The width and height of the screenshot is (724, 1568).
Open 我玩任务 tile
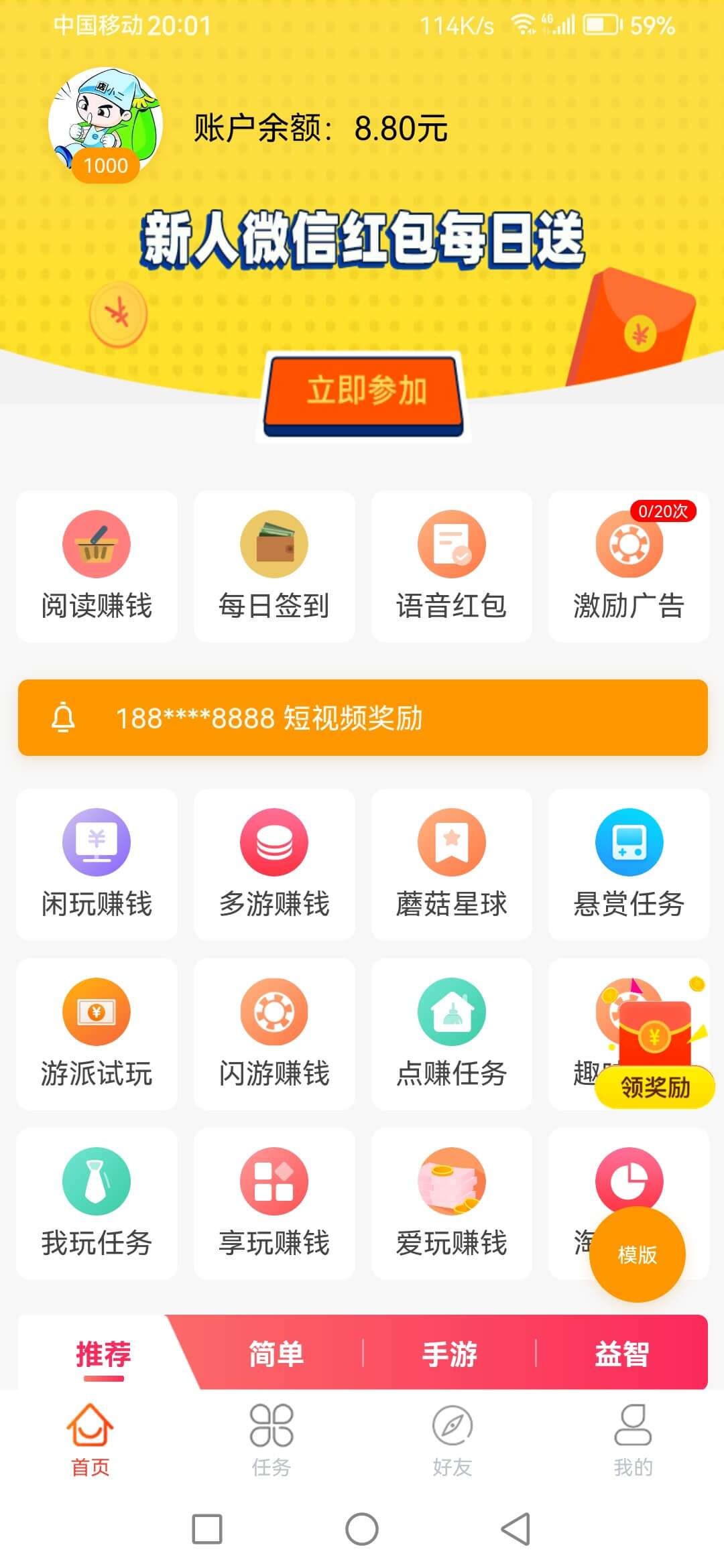point(97,1203)
